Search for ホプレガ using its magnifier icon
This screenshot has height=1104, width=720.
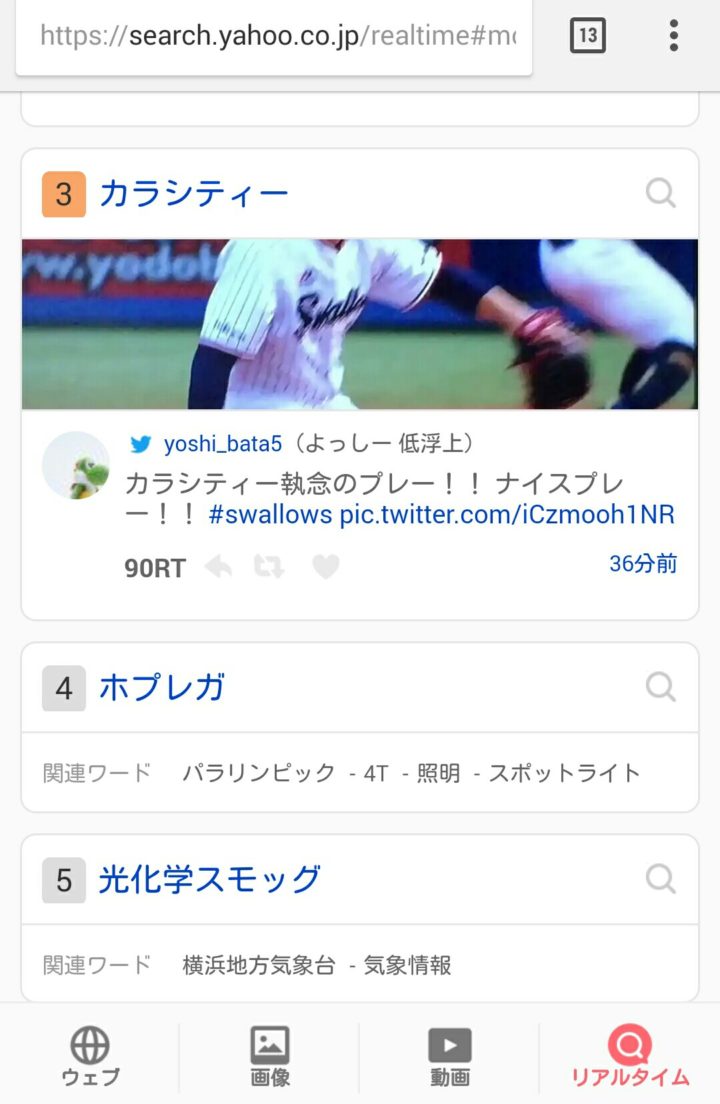[x=660, y=688]
